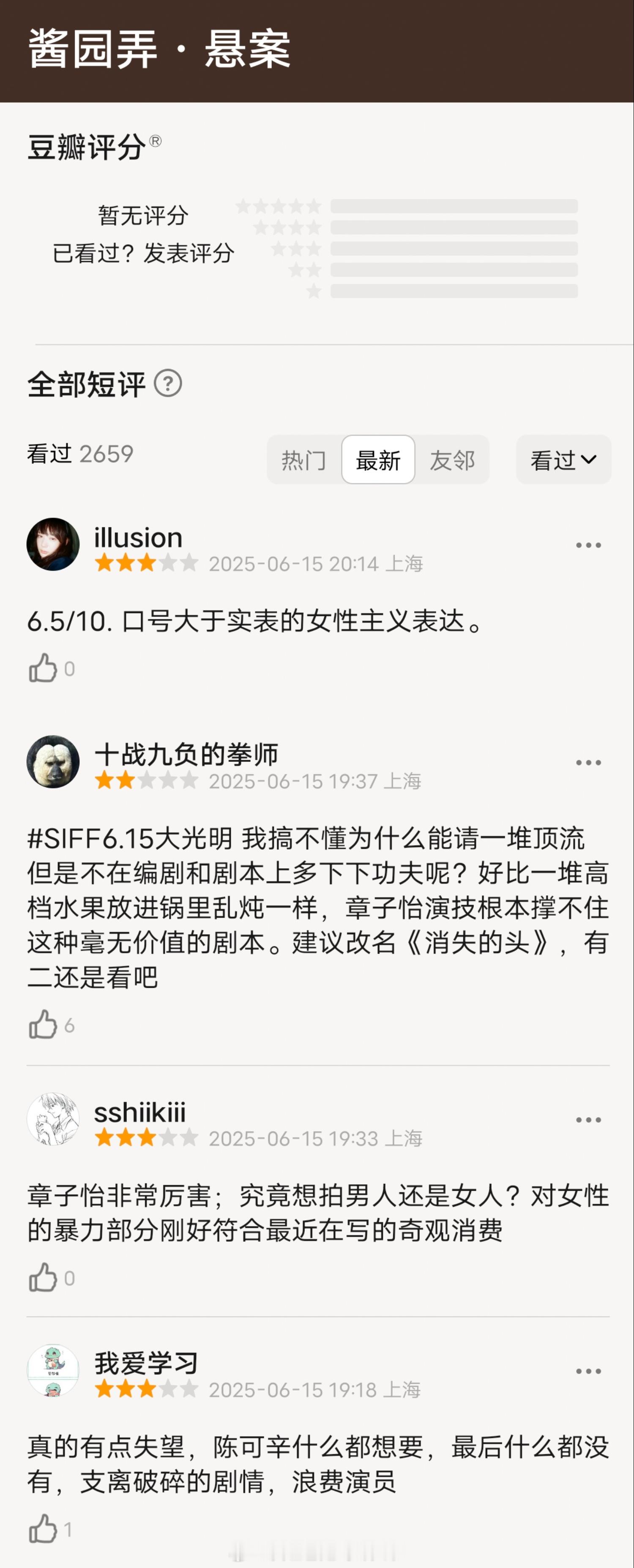The width and height of the screenshot is (634, 1568).
Task: Select the 最新 sort tab
Action: (378, 460)
